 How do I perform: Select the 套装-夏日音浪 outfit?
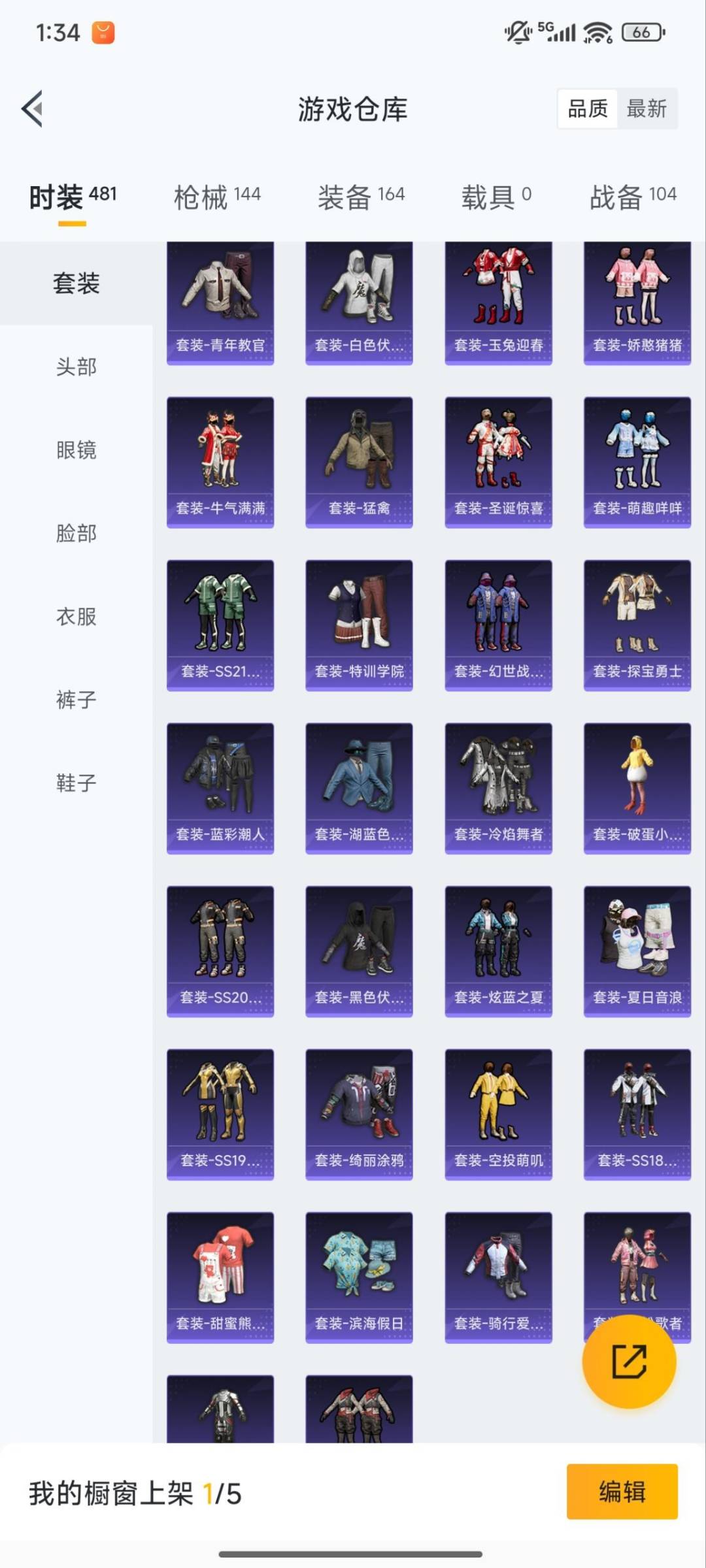click(637, 951)
